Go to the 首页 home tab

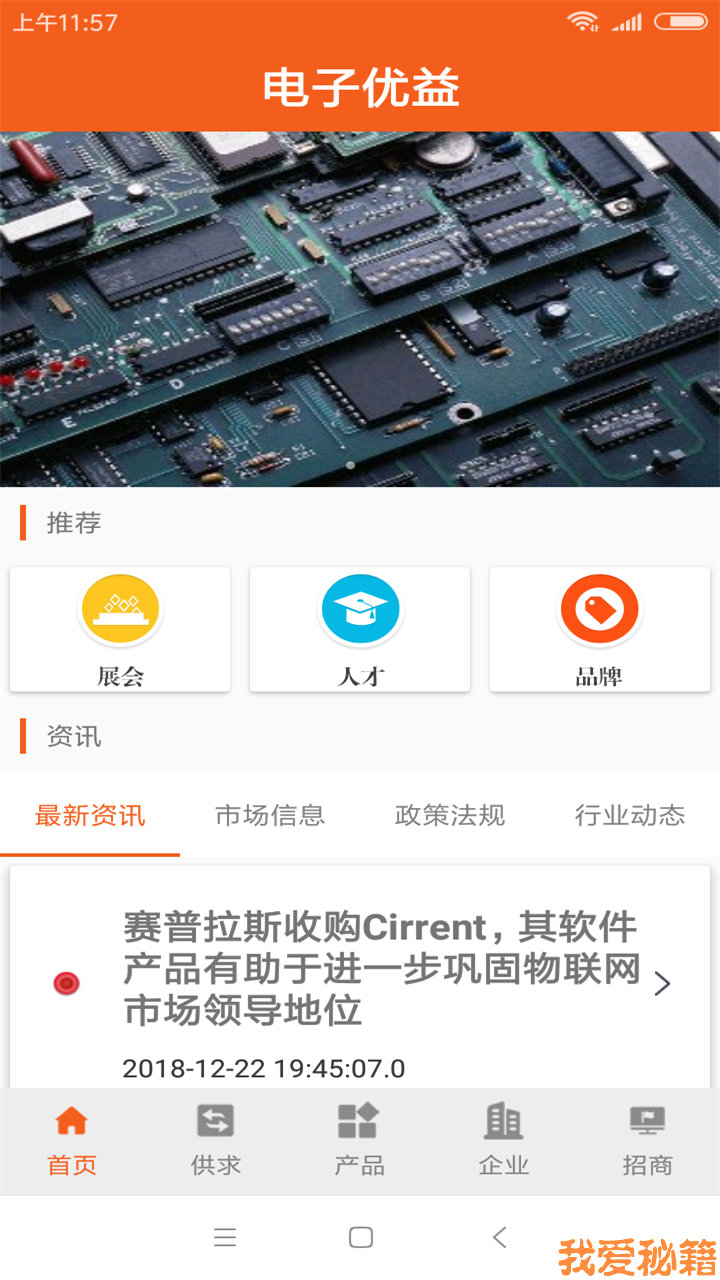pyautogui.click(x=72, y=1140)
